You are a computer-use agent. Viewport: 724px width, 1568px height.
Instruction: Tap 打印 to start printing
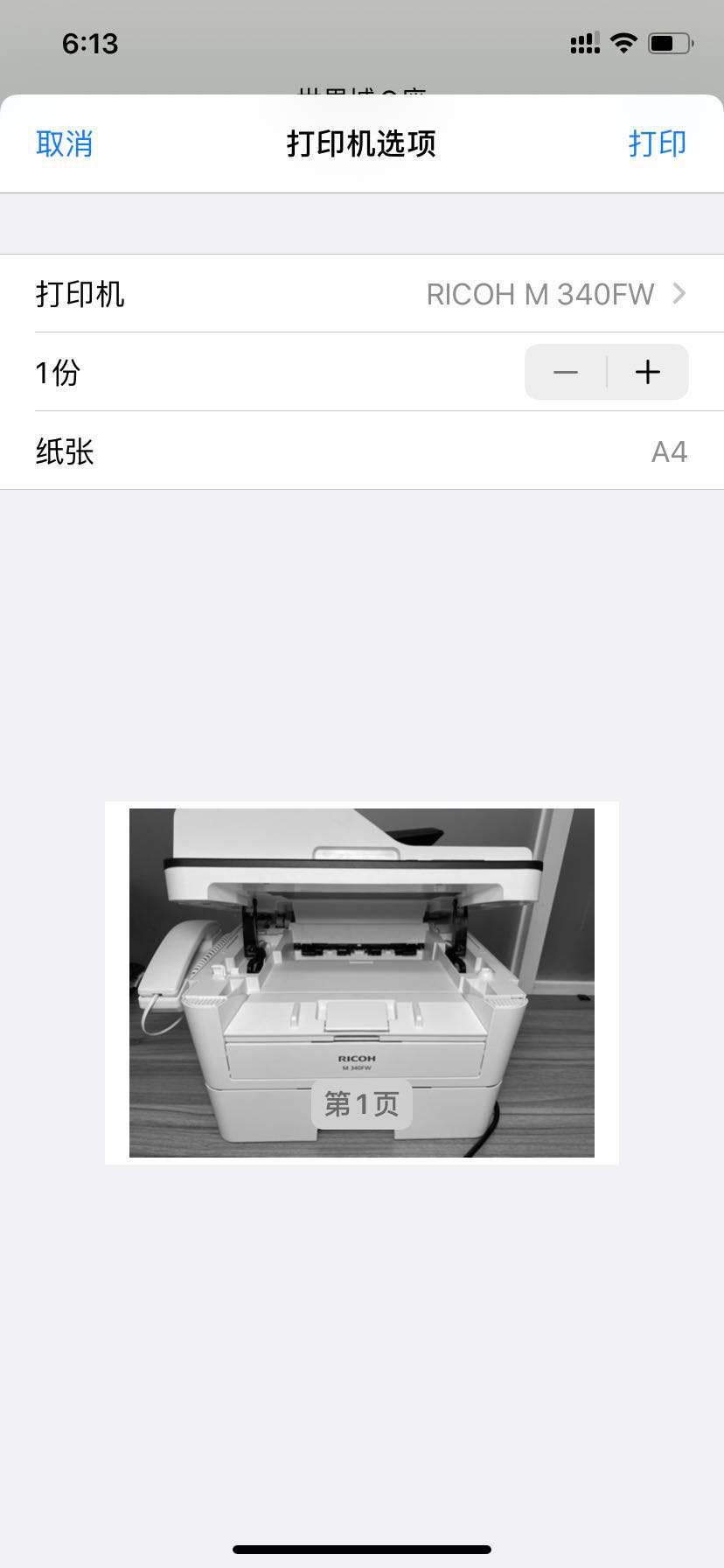657,143
